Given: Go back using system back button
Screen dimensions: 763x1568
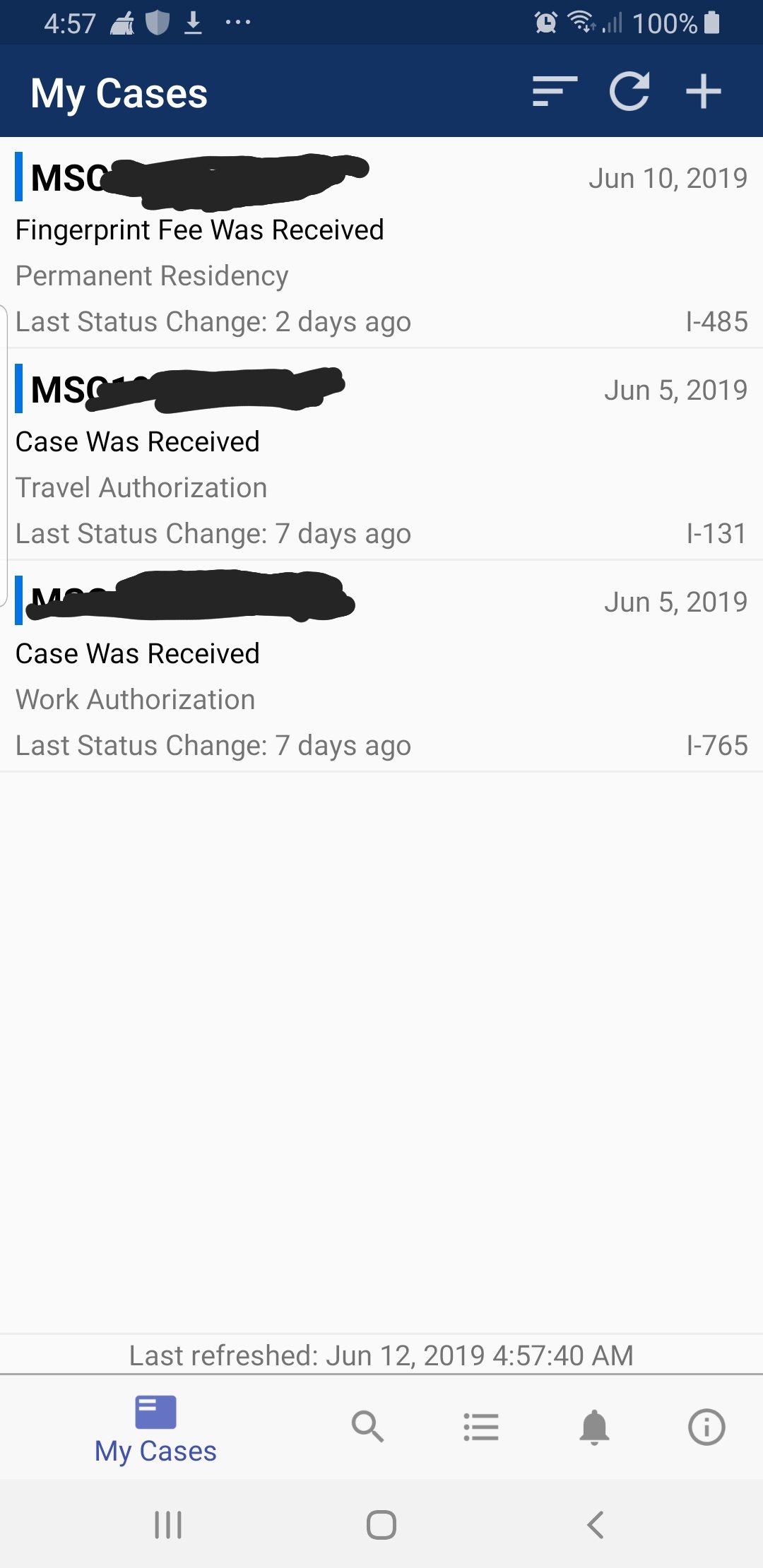Looking at the screenshot, I should coord(596,1524).
